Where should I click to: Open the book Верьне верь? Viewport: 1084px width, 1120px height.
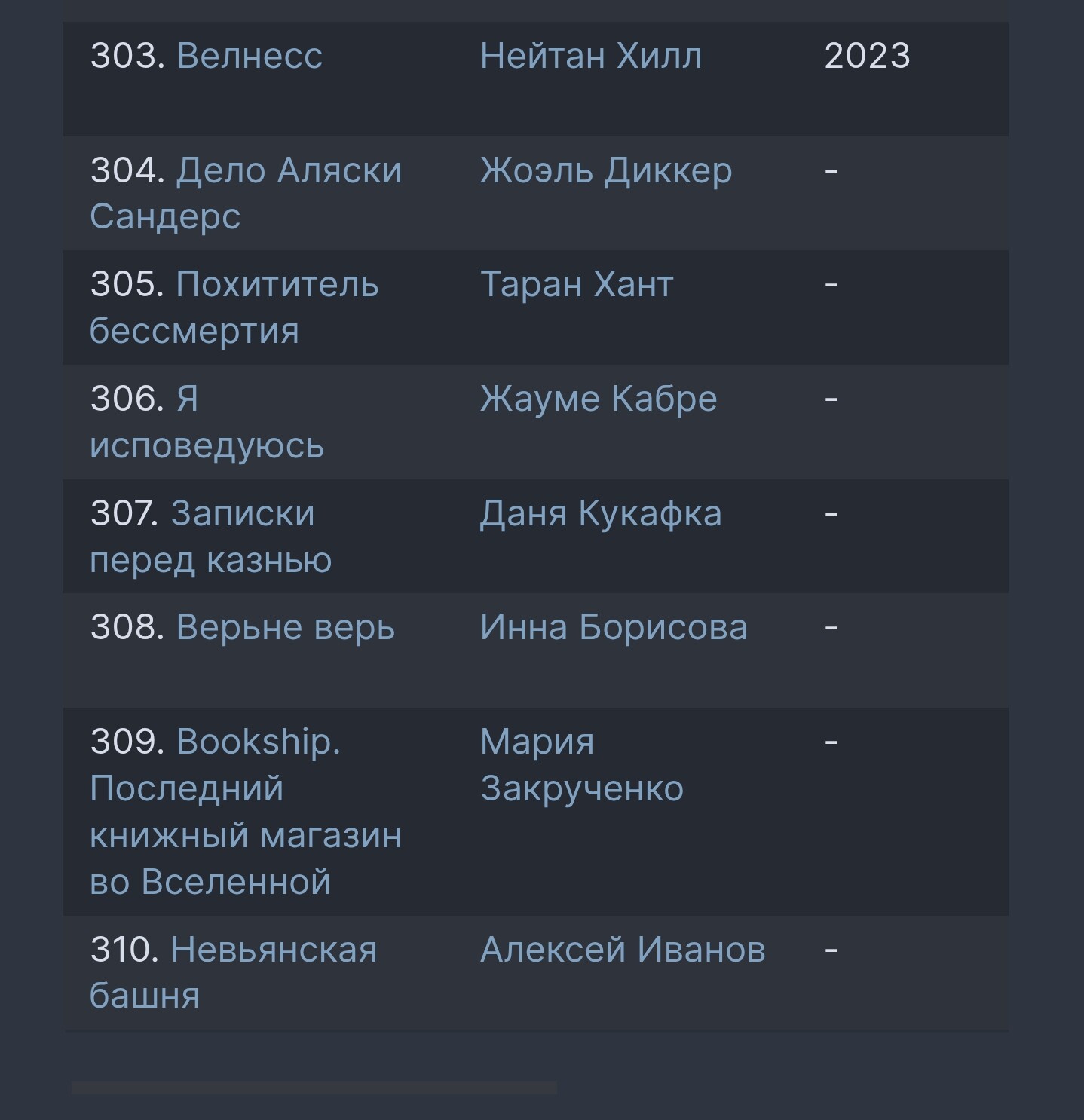click(285, 628)
